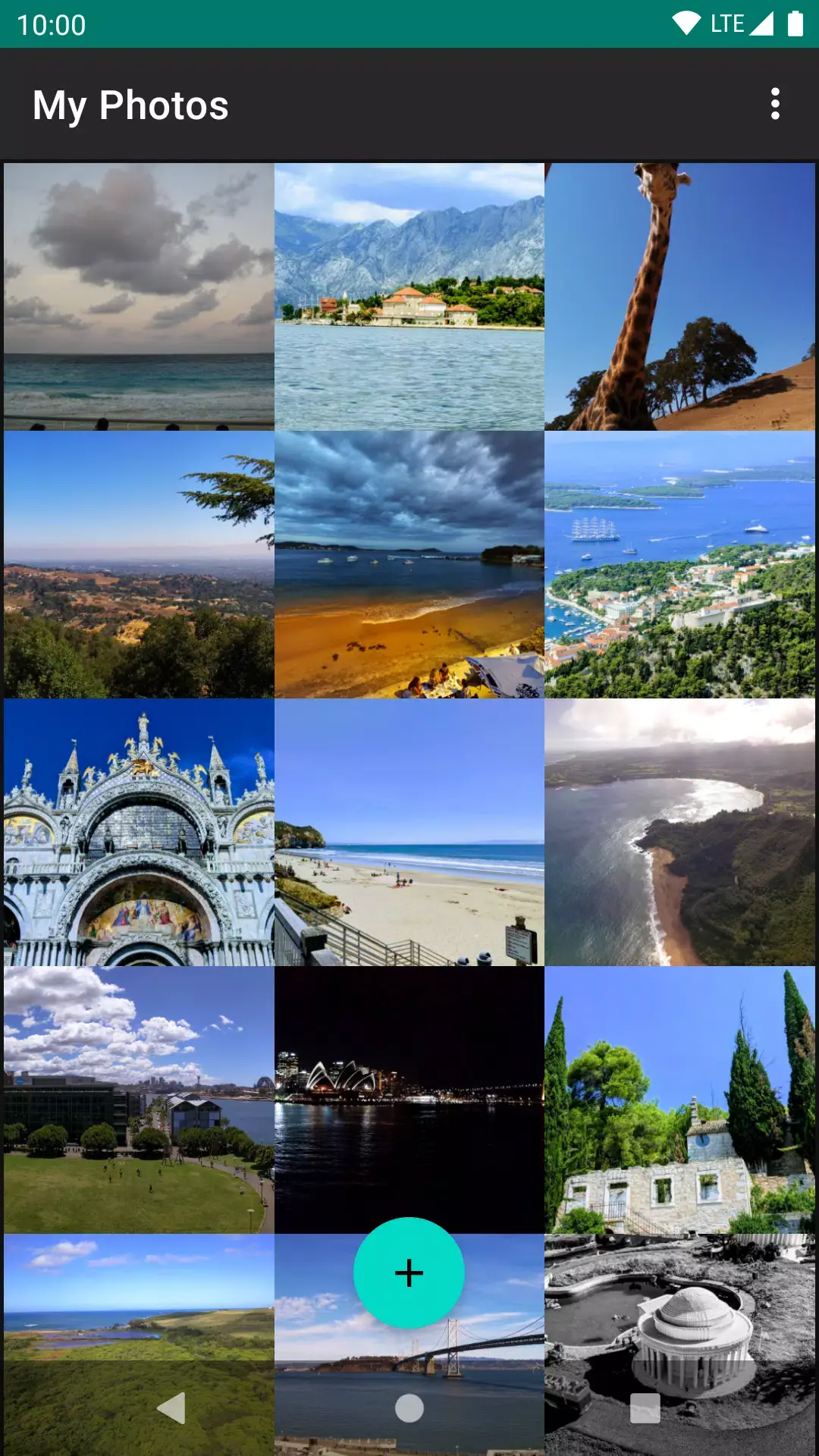Open the black and white domed memorial photo

pos(680,1304)
